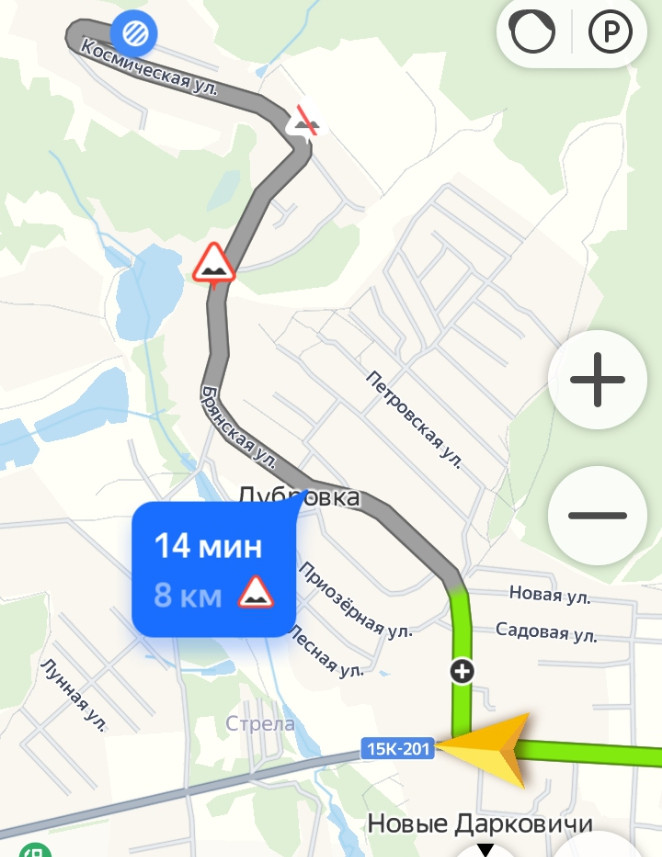Zoom out with the minus button

pyautogui.click(x=597, y=516)
